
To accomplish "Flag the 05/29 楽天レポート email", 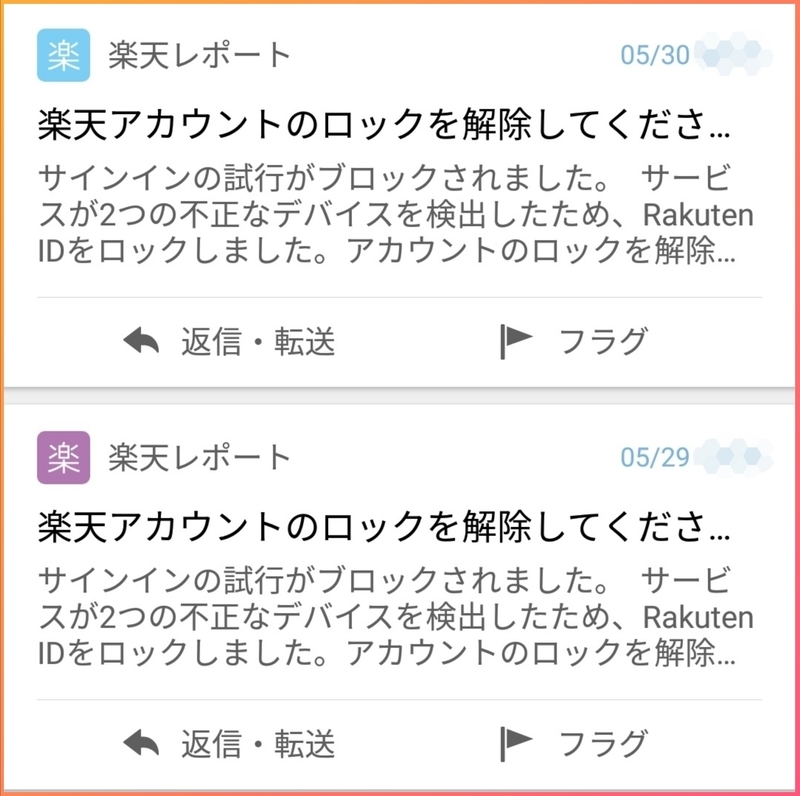I will click(574, 743).
